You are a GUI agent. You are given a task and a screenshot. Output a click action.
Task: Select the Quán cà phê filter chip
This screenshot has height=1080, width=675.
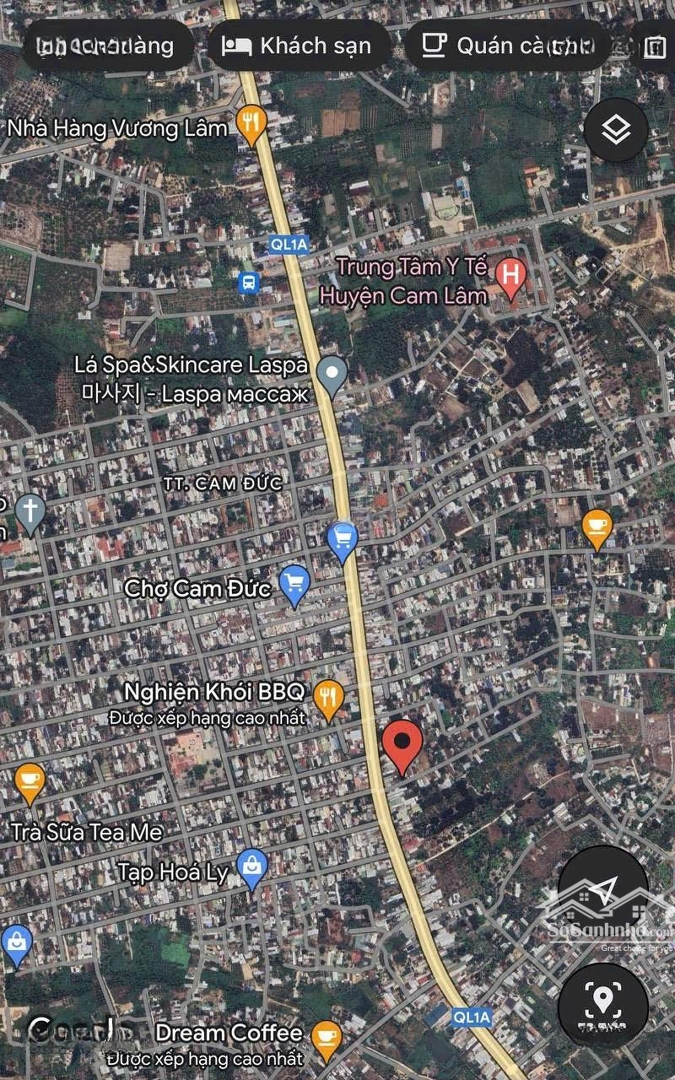[x=507, y=46]
